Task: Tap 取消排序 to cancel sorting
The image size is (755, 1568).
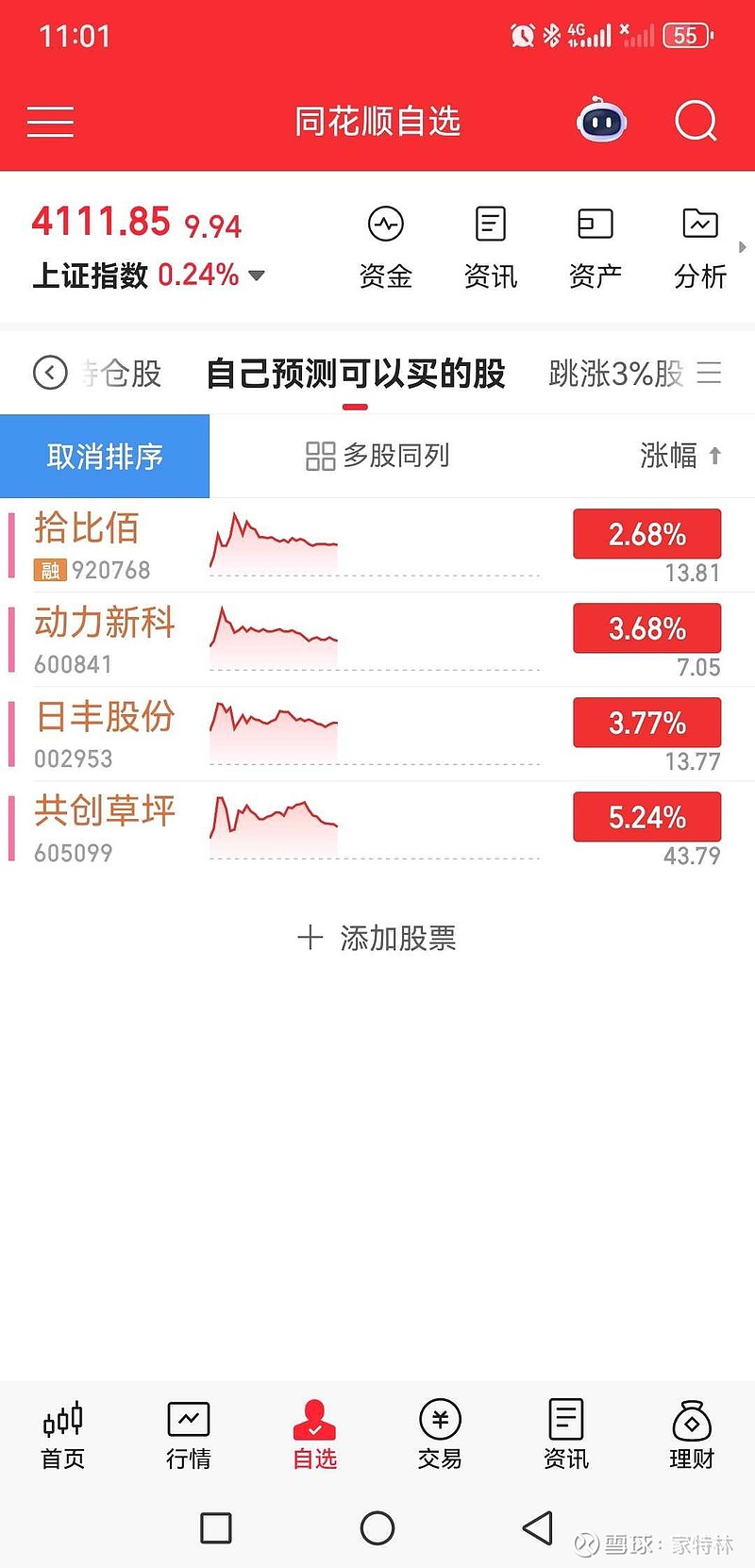Action: (105, 457)
